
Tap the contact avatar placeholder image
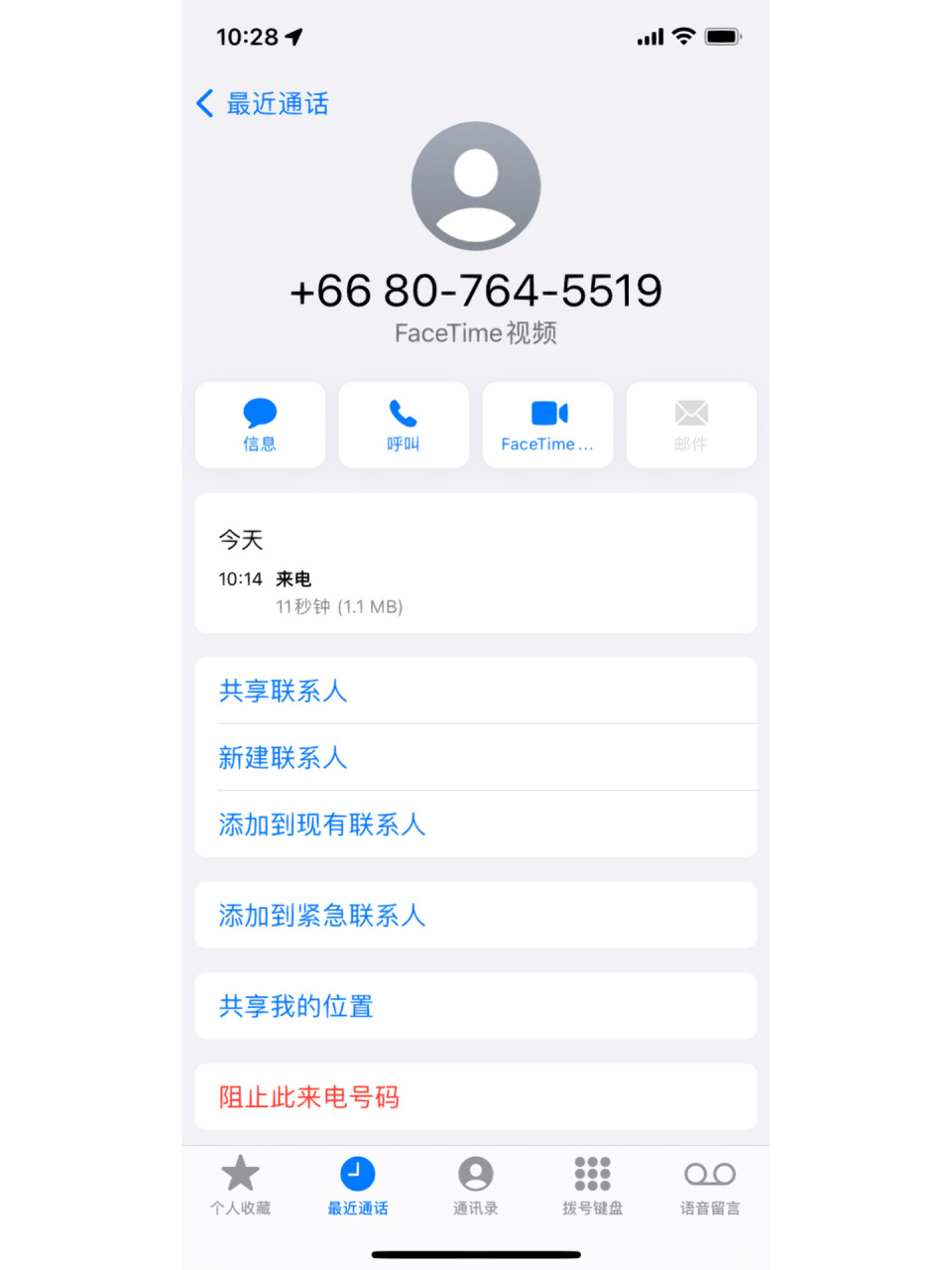(x=475, y=187)
